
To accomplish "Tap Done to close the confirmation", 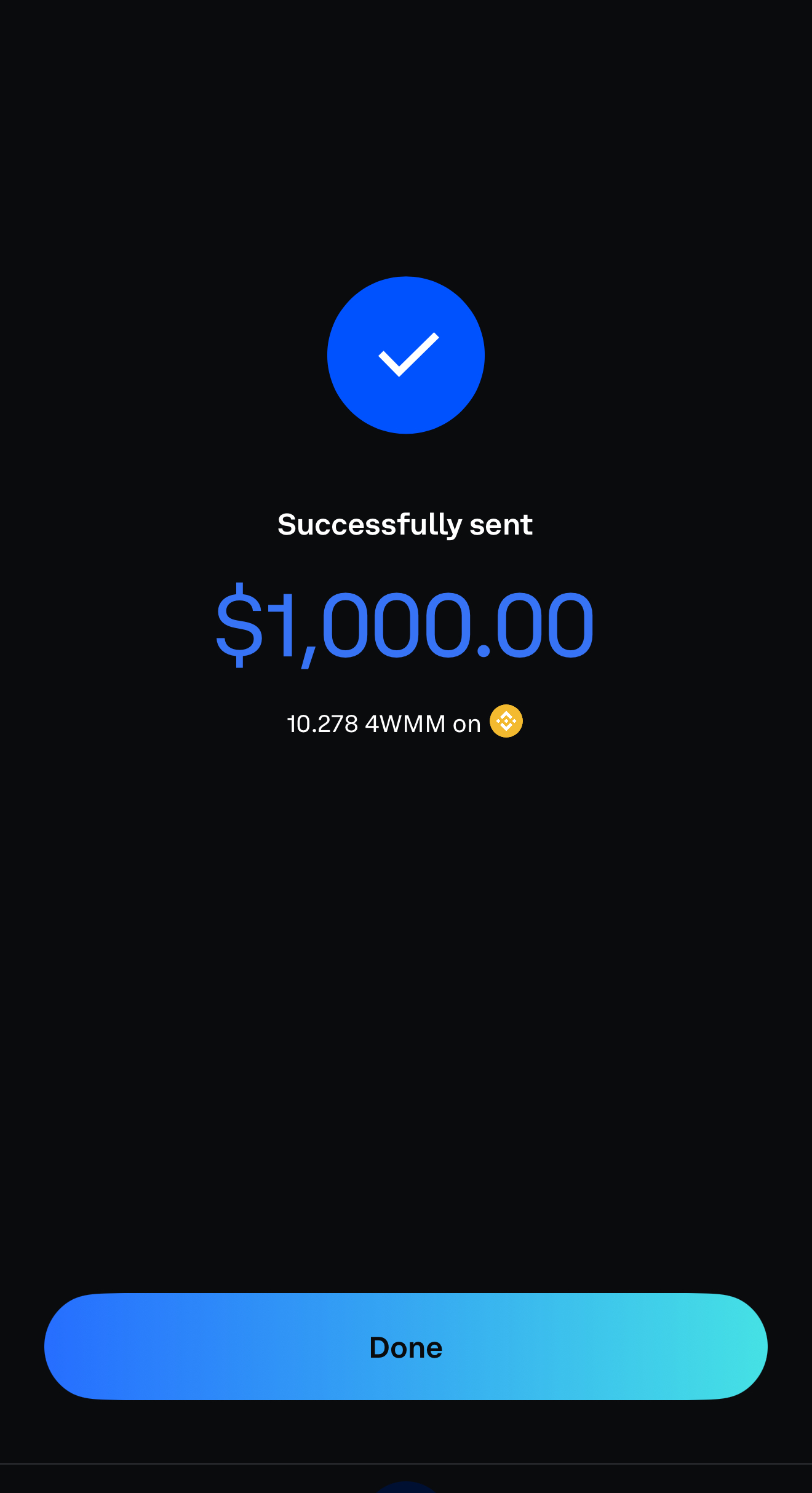I will 406,1347.
